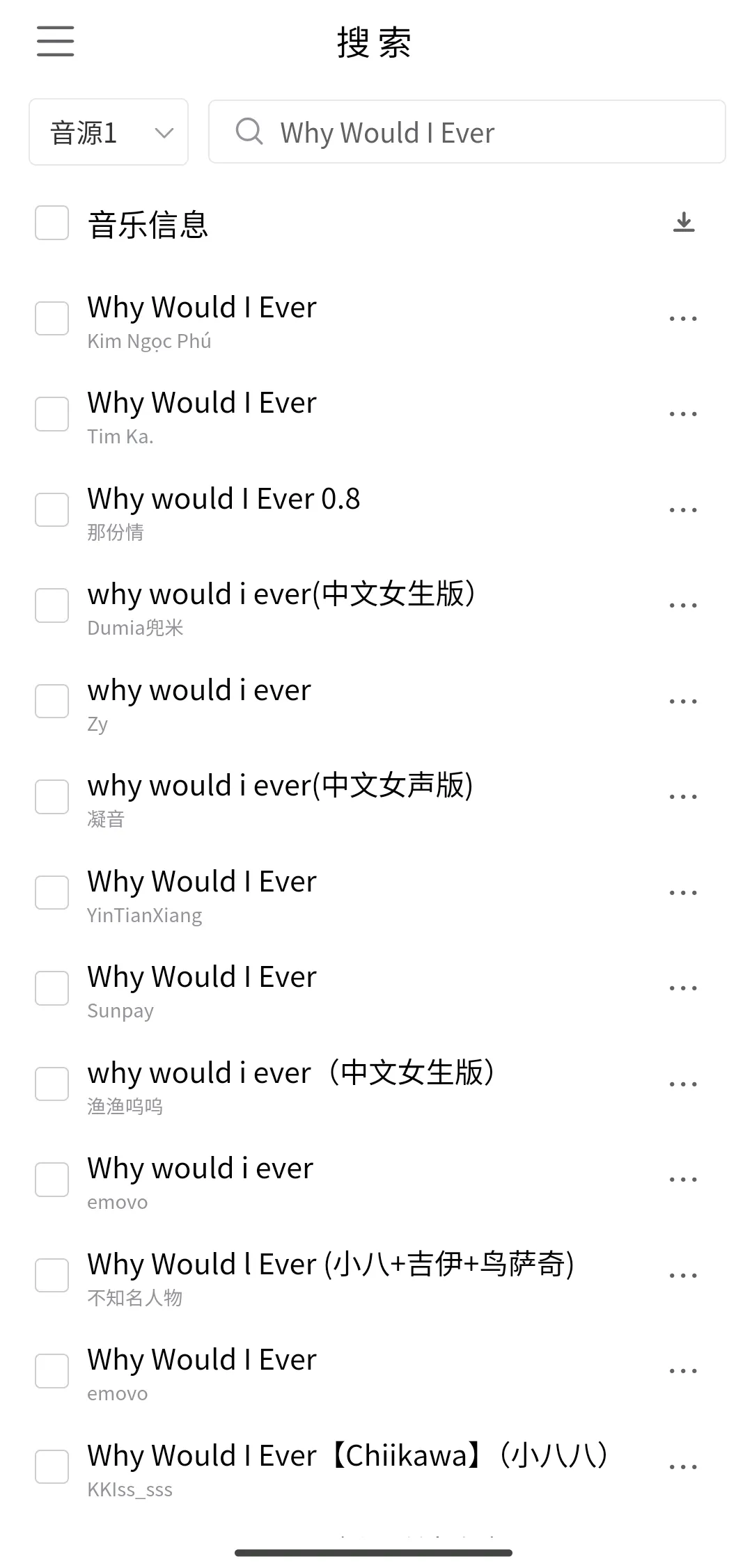Check the 音乐信息 select-all checkbox

[x=52, y=223]
